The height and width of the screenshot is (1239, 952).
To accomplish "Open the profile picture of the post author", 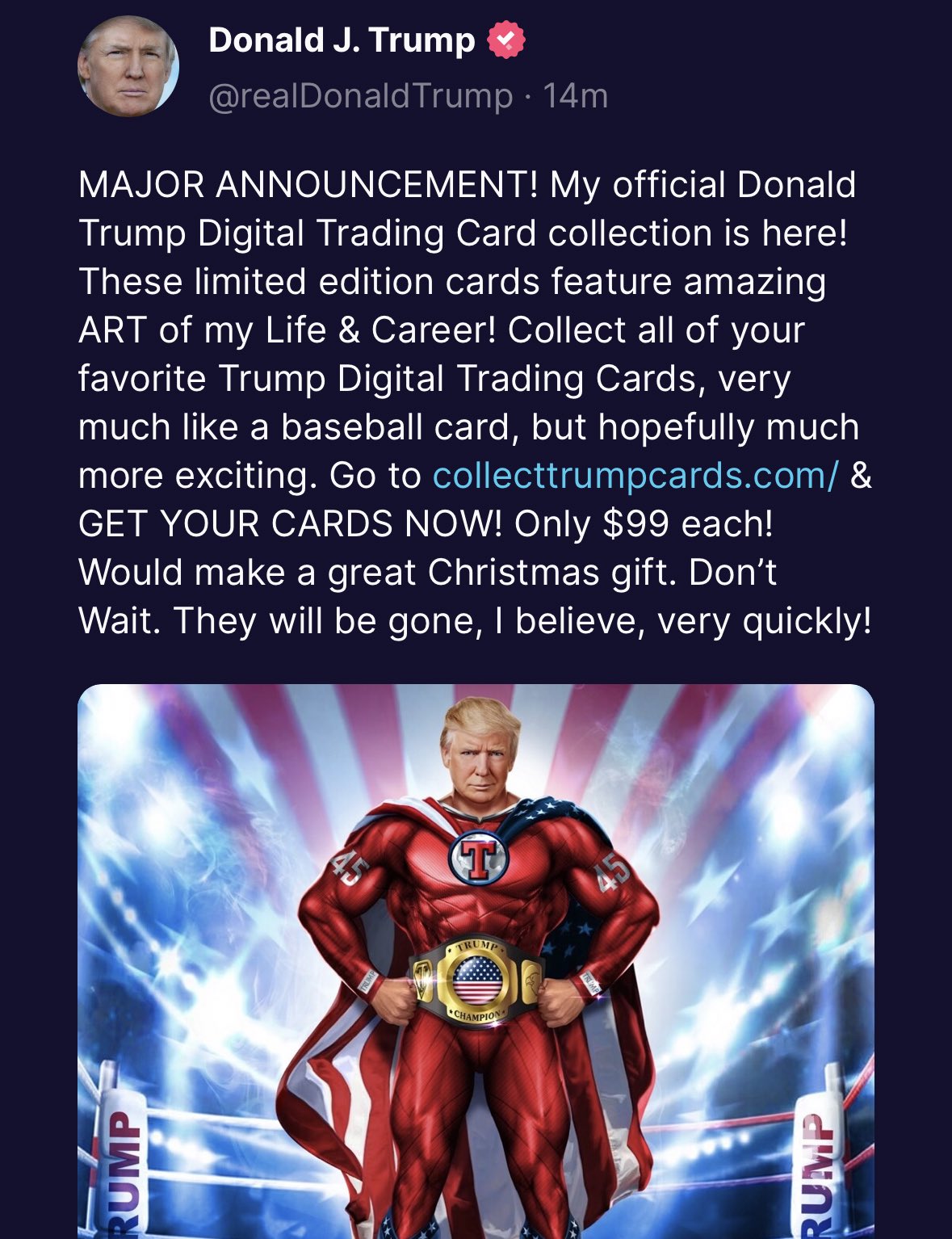I will (x=128, y=66).
